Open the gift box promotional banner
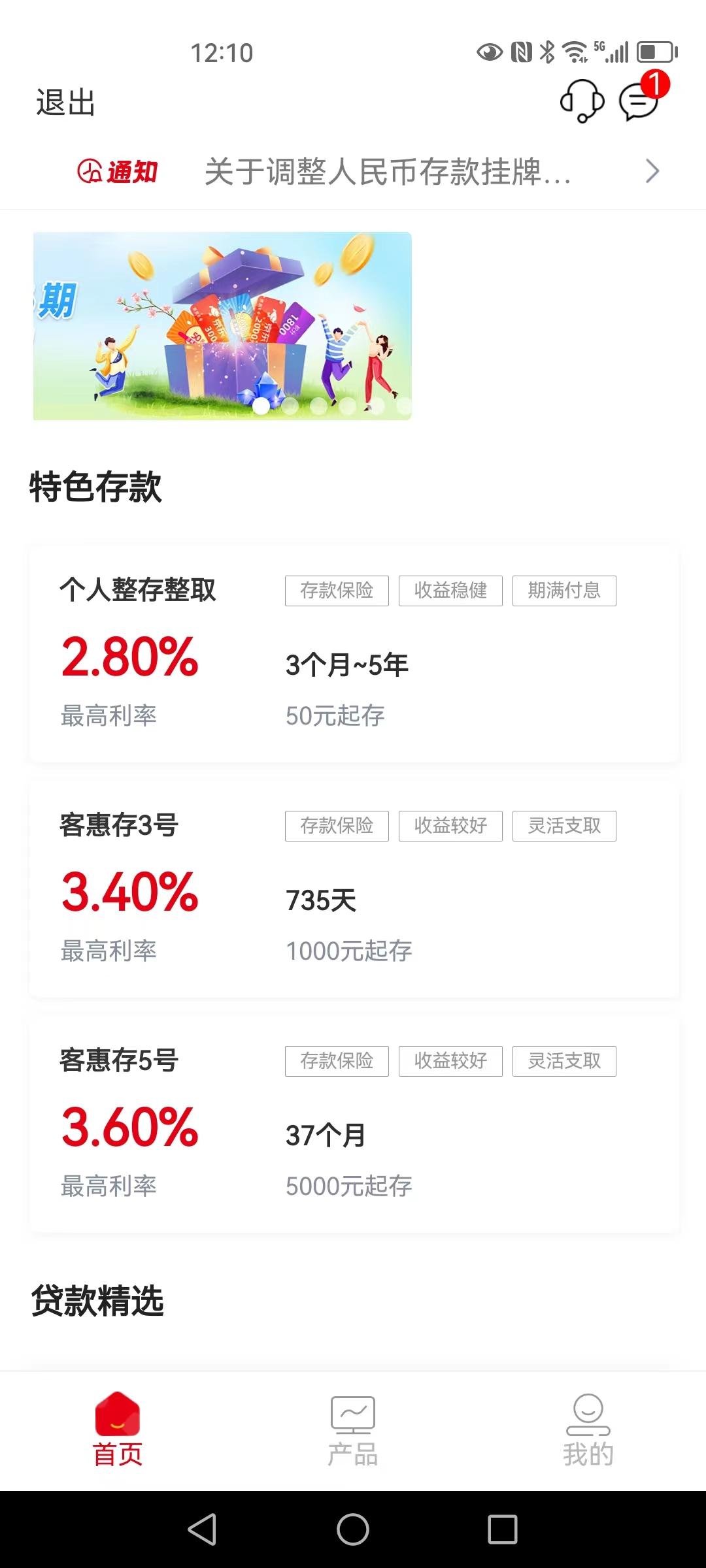 (222, 326)
